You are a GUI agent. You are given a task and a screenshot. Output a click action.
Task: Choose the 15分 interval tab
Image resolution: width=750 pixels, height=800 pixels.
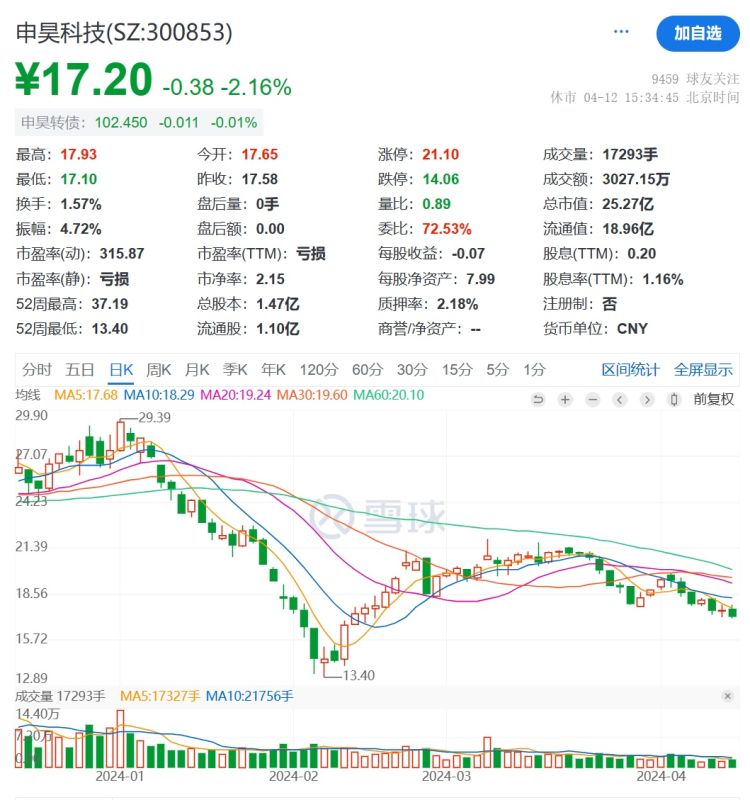pyautogui.click(x=455, y=370)
